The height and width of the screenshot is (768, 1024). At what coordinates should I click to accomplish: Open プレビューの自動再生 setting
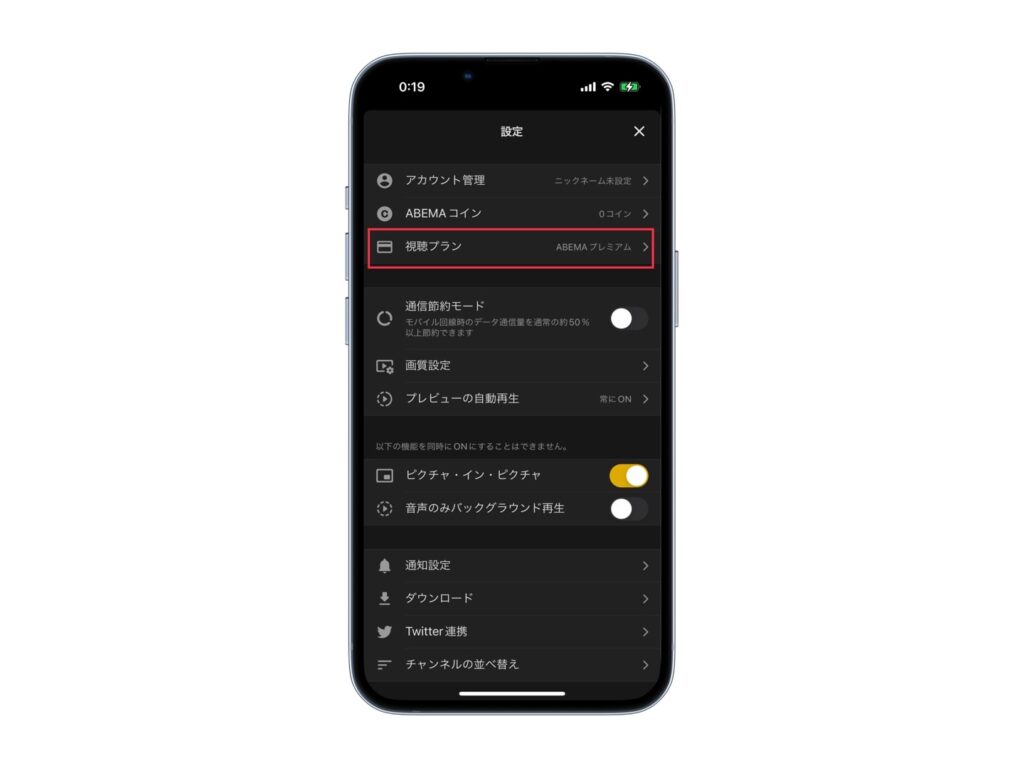pos(511,399)
